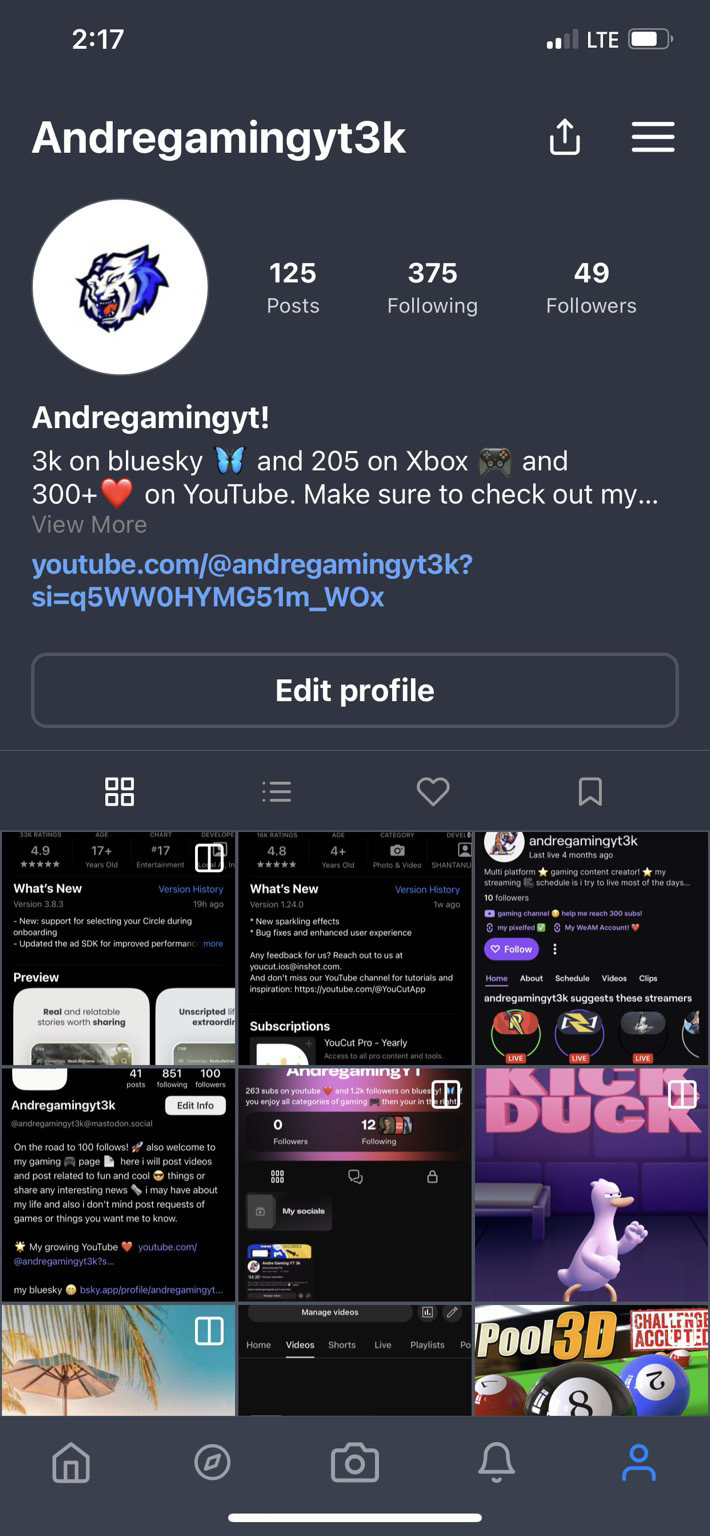Image resolution: width=710 pixels, height=1536 pixels.
Task: Open the YouCut What's New post
Action: [355, 948]
